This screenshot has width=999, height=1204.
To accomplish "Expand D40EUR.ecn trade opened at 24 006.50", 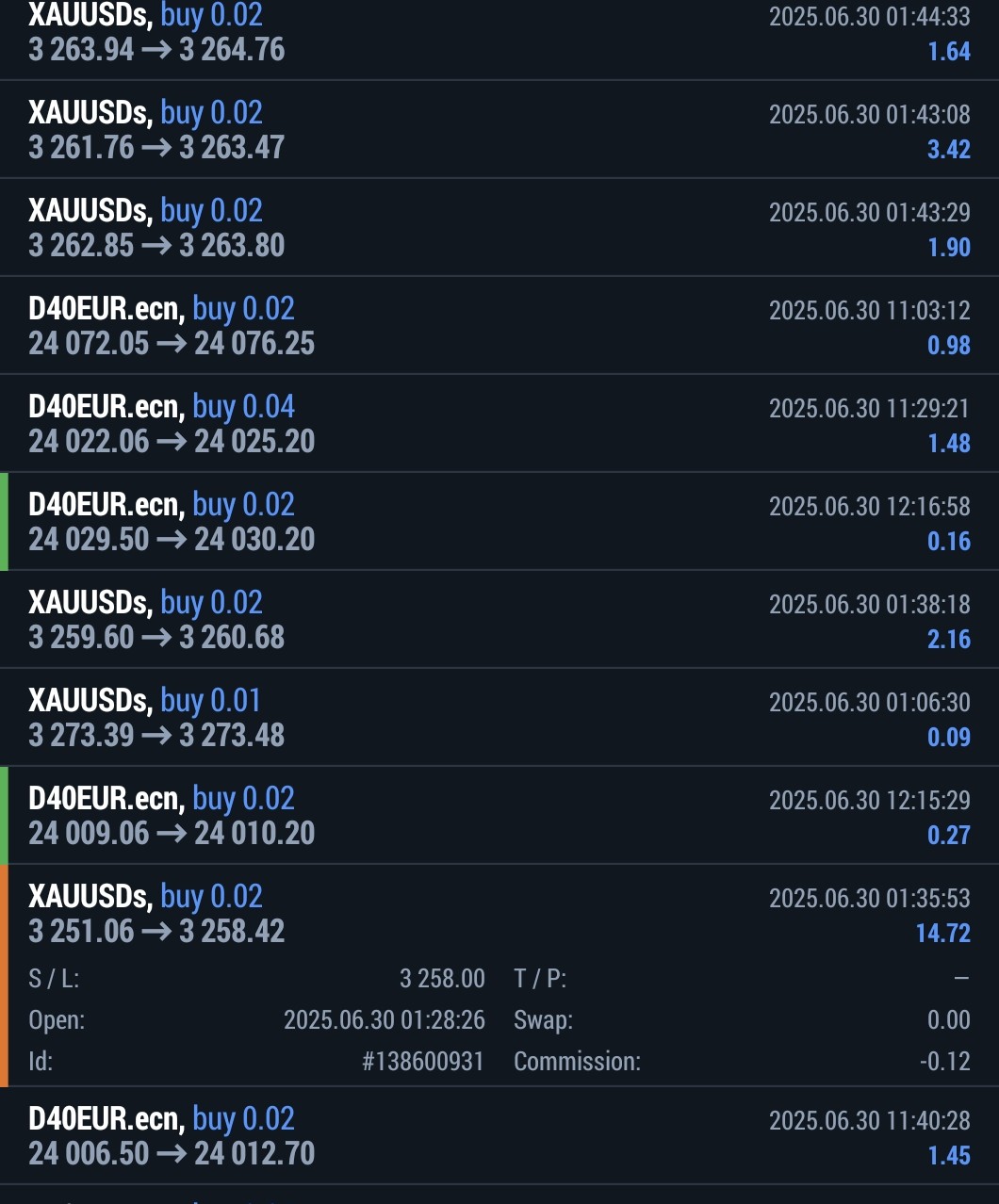I will (499, 1136).
